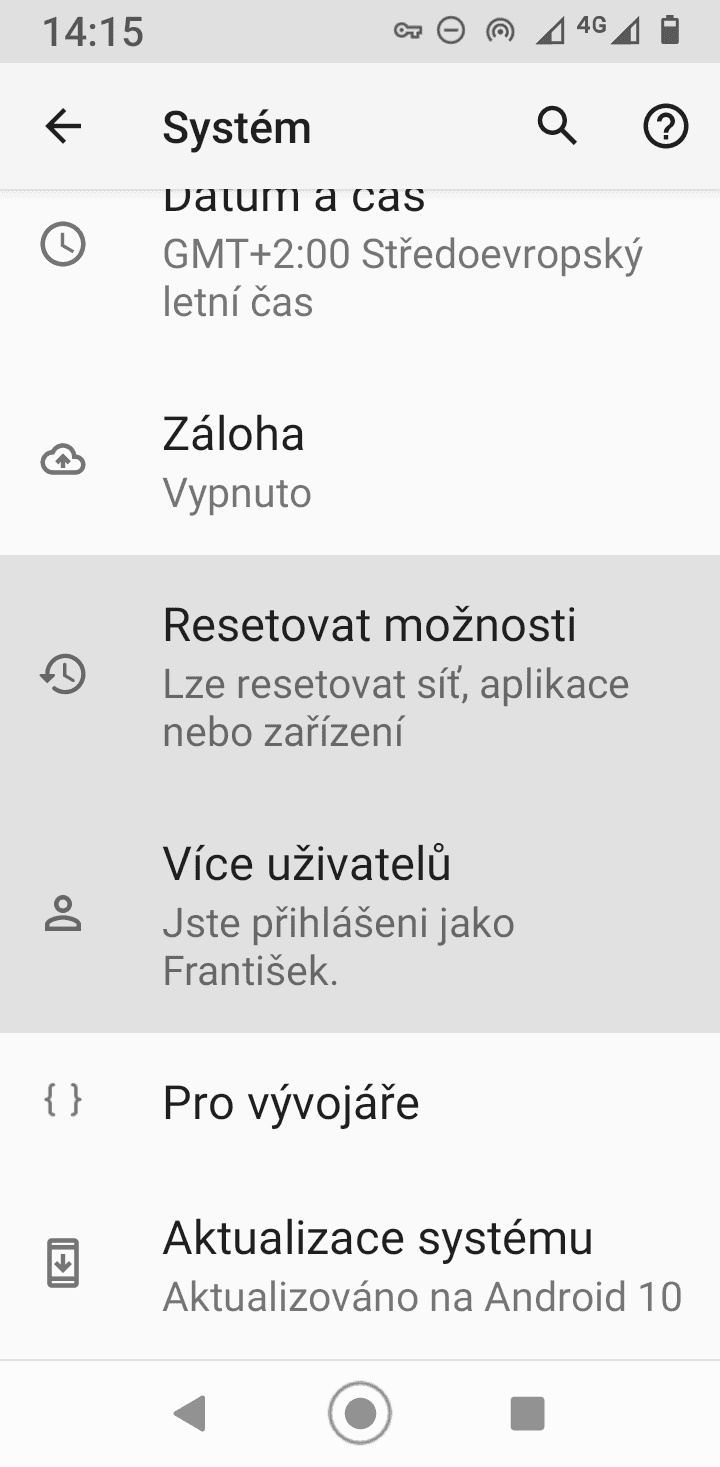
Task: Open help for Systém page
Action: 665,127
